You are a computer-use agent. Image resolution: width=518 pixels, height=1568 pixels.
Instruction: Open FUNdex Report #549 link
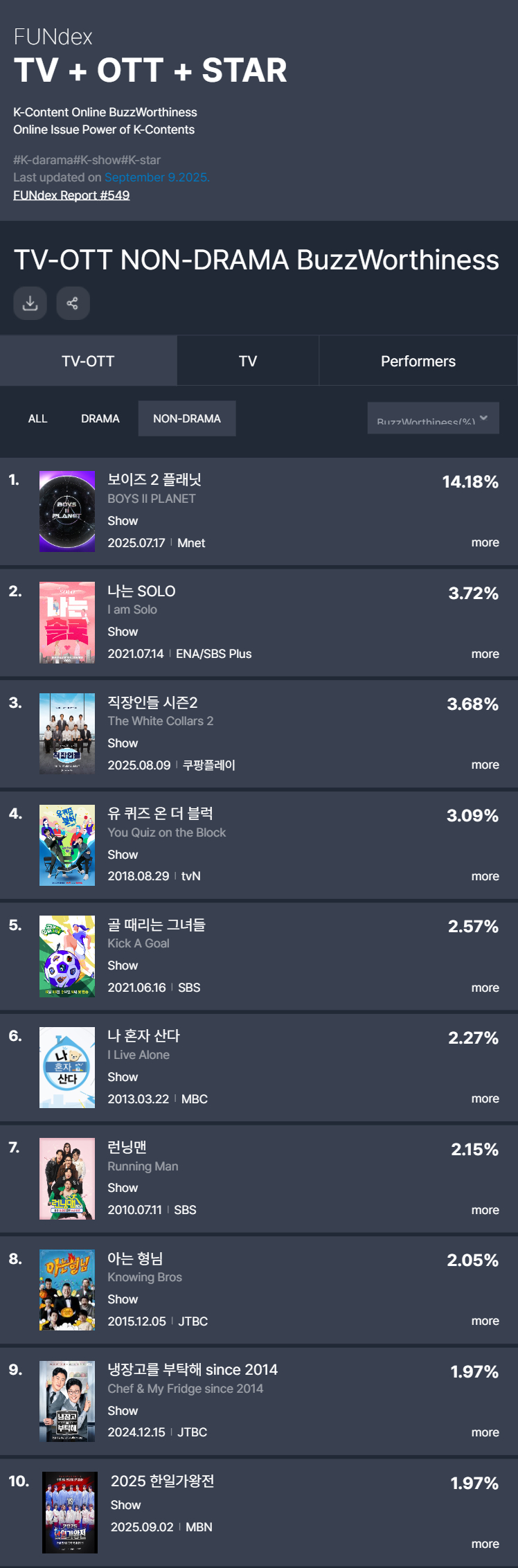point(71,195)
